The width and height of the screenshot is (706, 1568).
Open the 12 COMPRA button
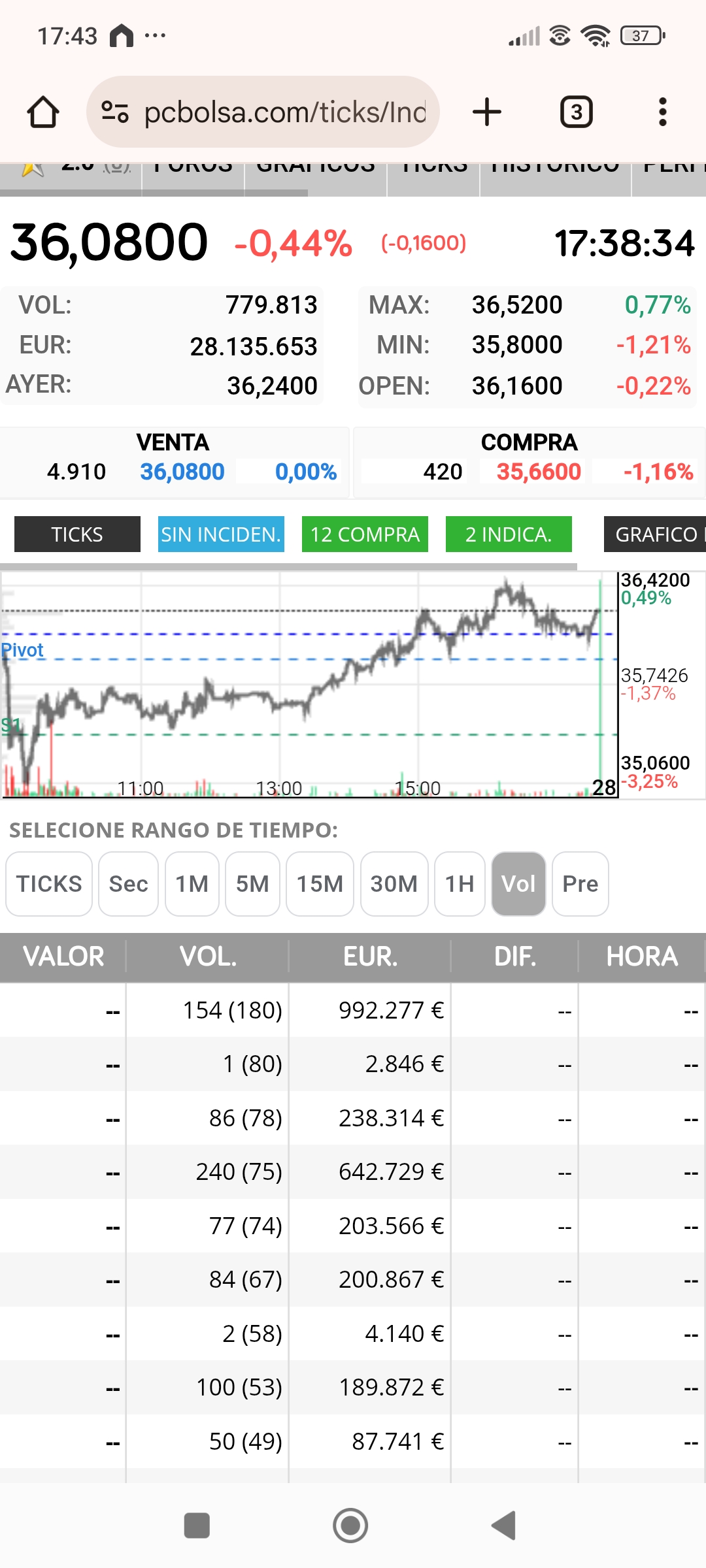[x=365, y=534]
